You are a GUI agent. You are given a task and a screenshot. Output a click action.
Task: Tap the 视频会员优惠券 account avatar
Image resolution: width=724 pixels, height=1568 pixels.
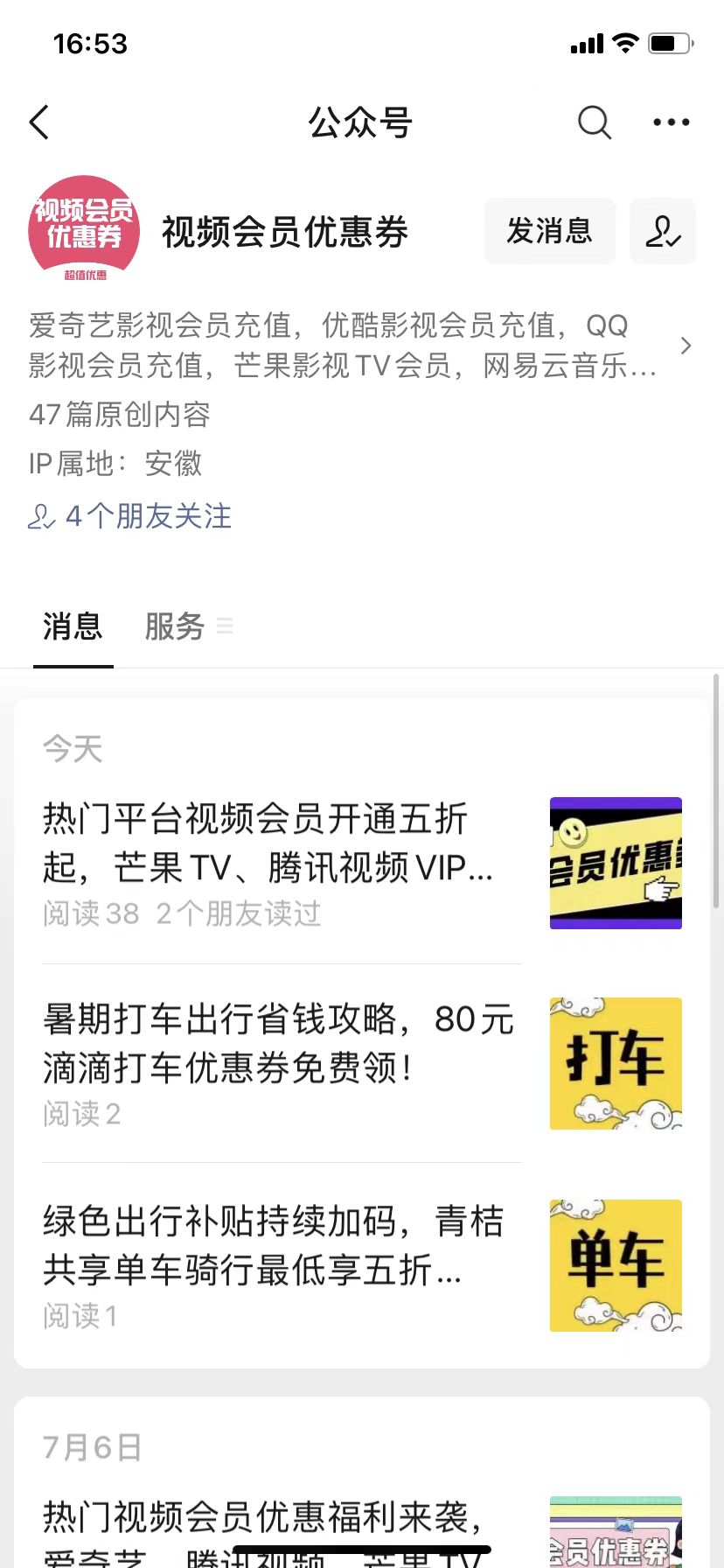pyautogui.click(x=84, y=229)
